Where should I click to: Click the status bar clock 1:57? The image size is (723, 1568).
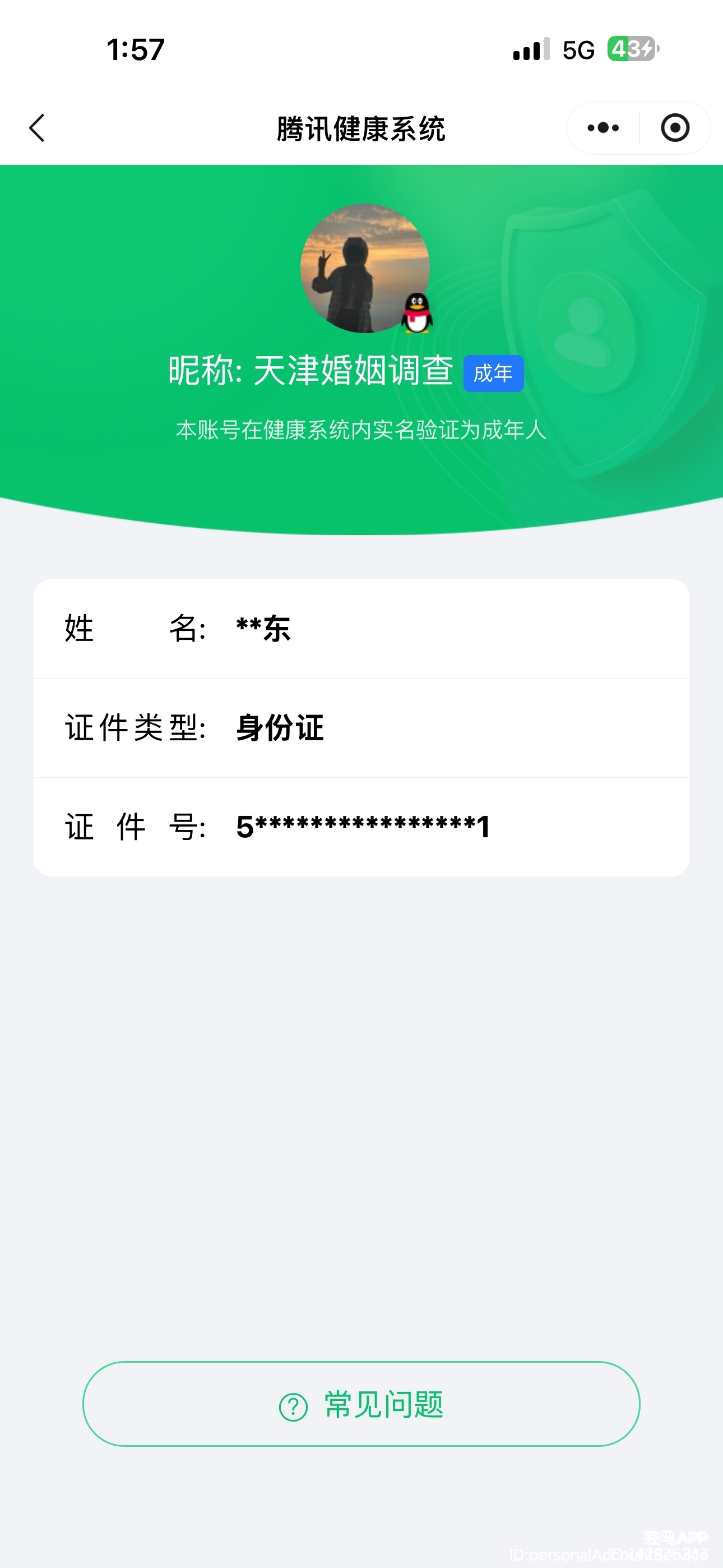pyautogui.click(x=135, y=52)
